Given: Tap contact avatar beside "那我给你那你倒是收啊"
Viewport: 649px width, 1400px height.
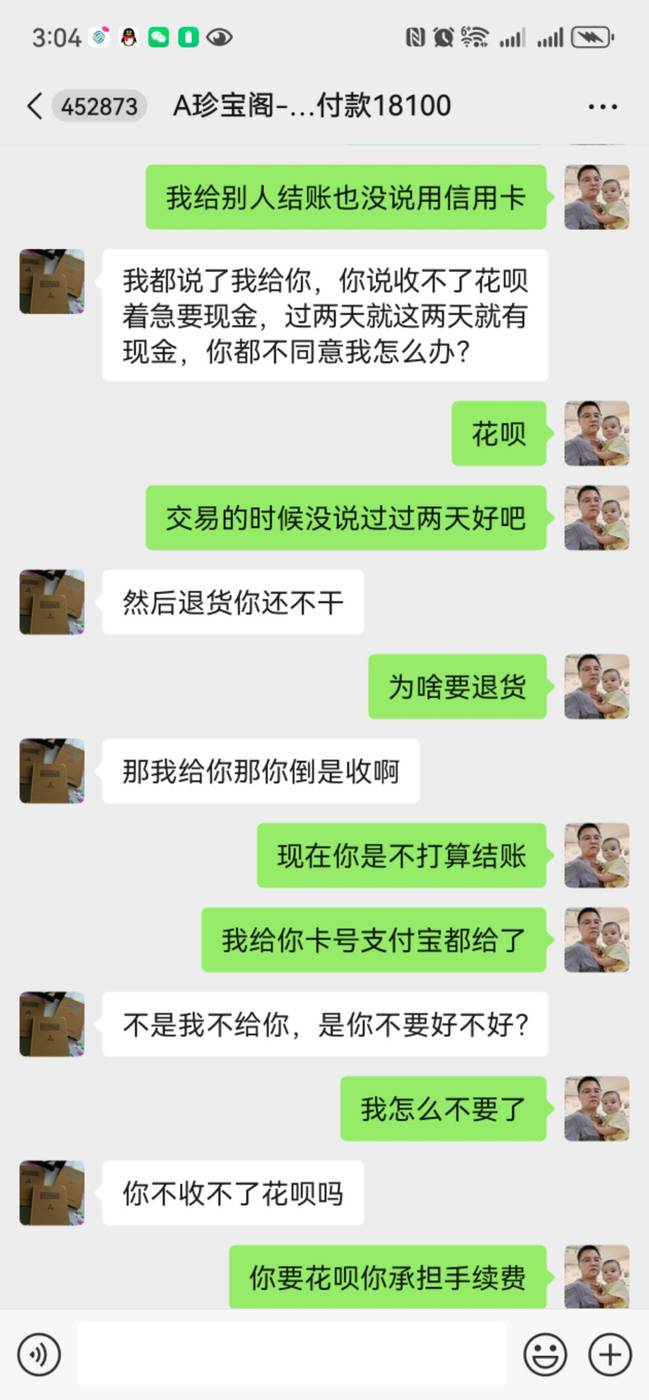Looking at the screenshot, I should pos(52,771).
